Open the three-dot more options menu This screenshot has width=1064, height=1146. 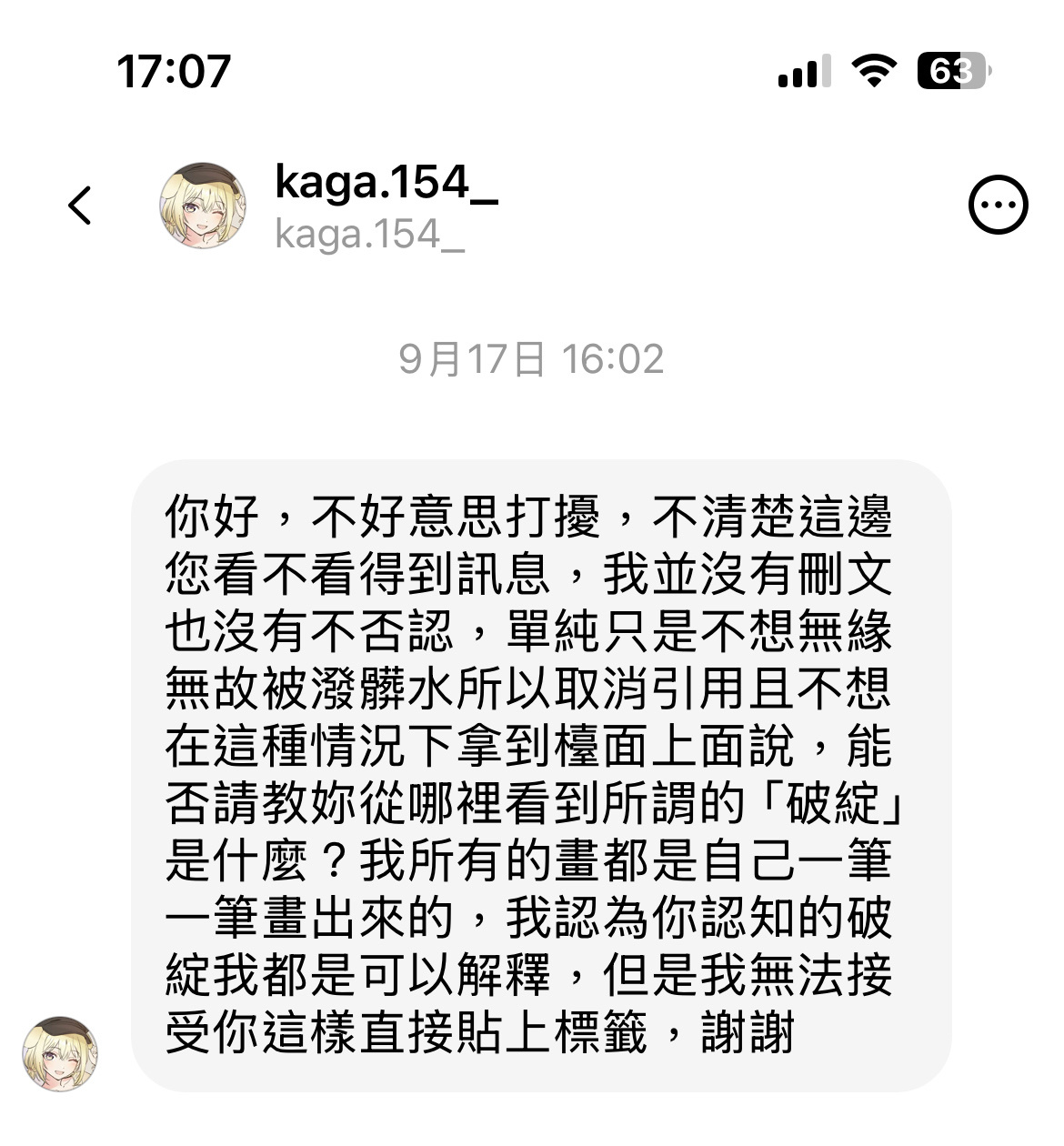pos(998,205)
